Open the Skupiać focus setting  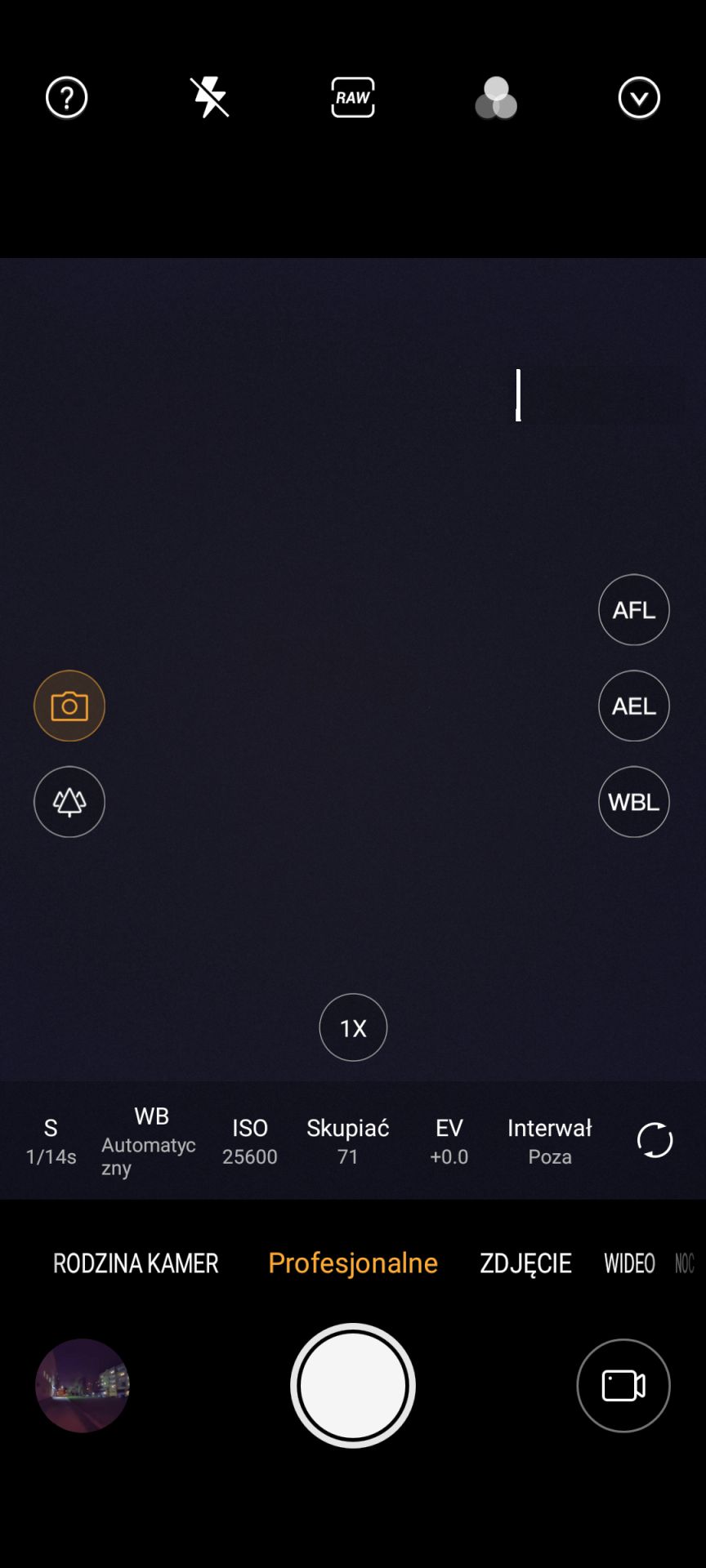pos(348,1142)
